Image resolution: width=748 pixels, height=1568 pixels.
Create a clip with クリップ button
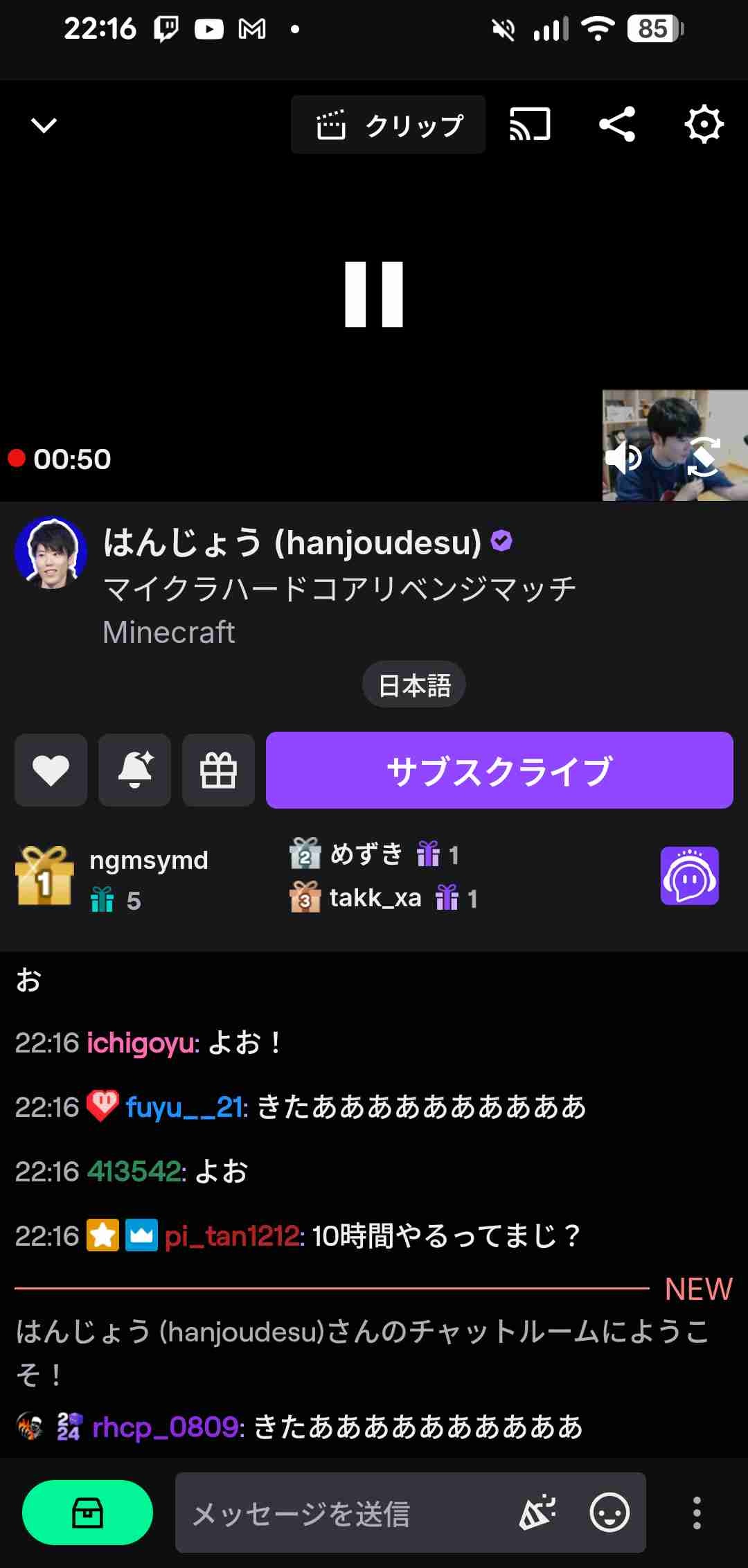[388, 125]
